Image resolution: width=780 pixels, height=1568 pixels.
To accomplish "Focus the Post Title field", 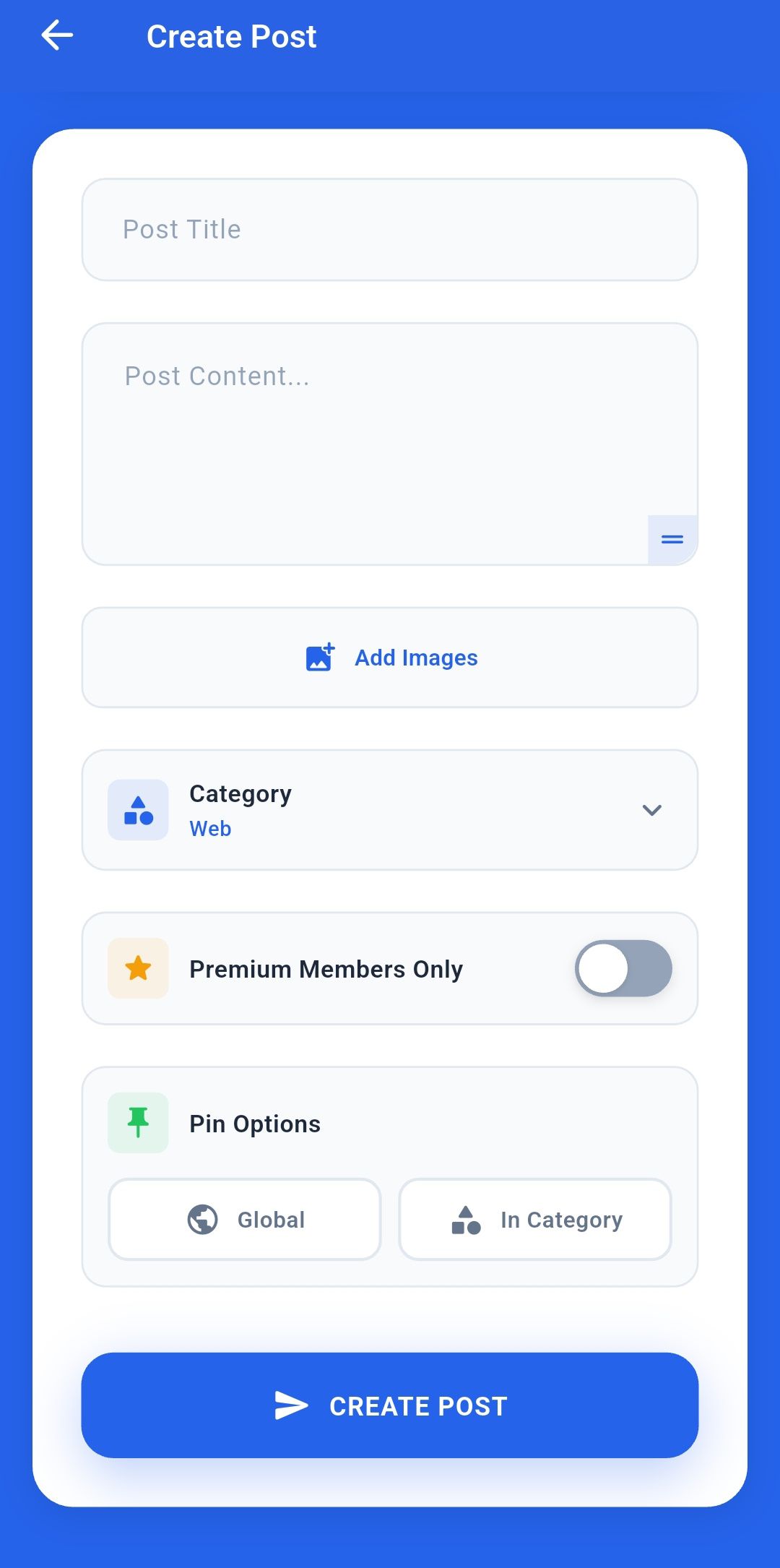I will (x=390, y=230).
